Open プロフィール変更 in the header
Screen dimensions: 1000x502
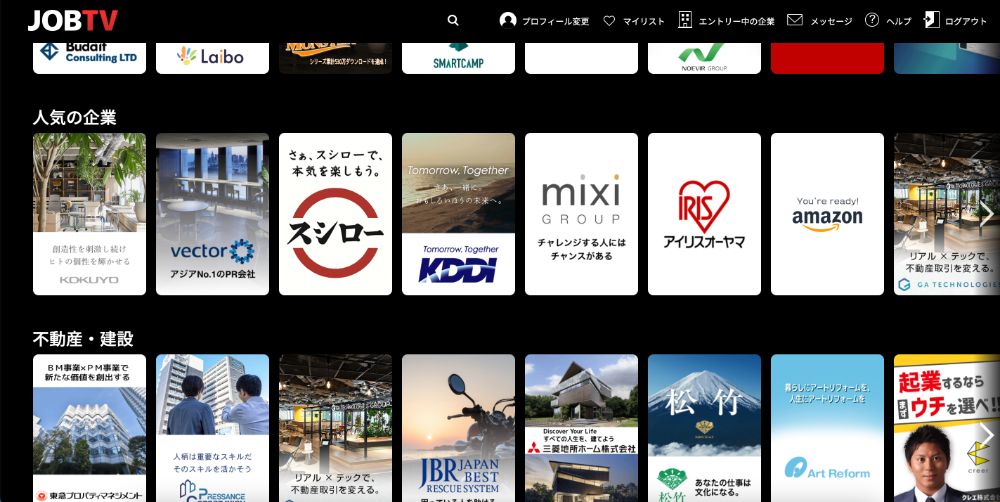tap(545, 21)
